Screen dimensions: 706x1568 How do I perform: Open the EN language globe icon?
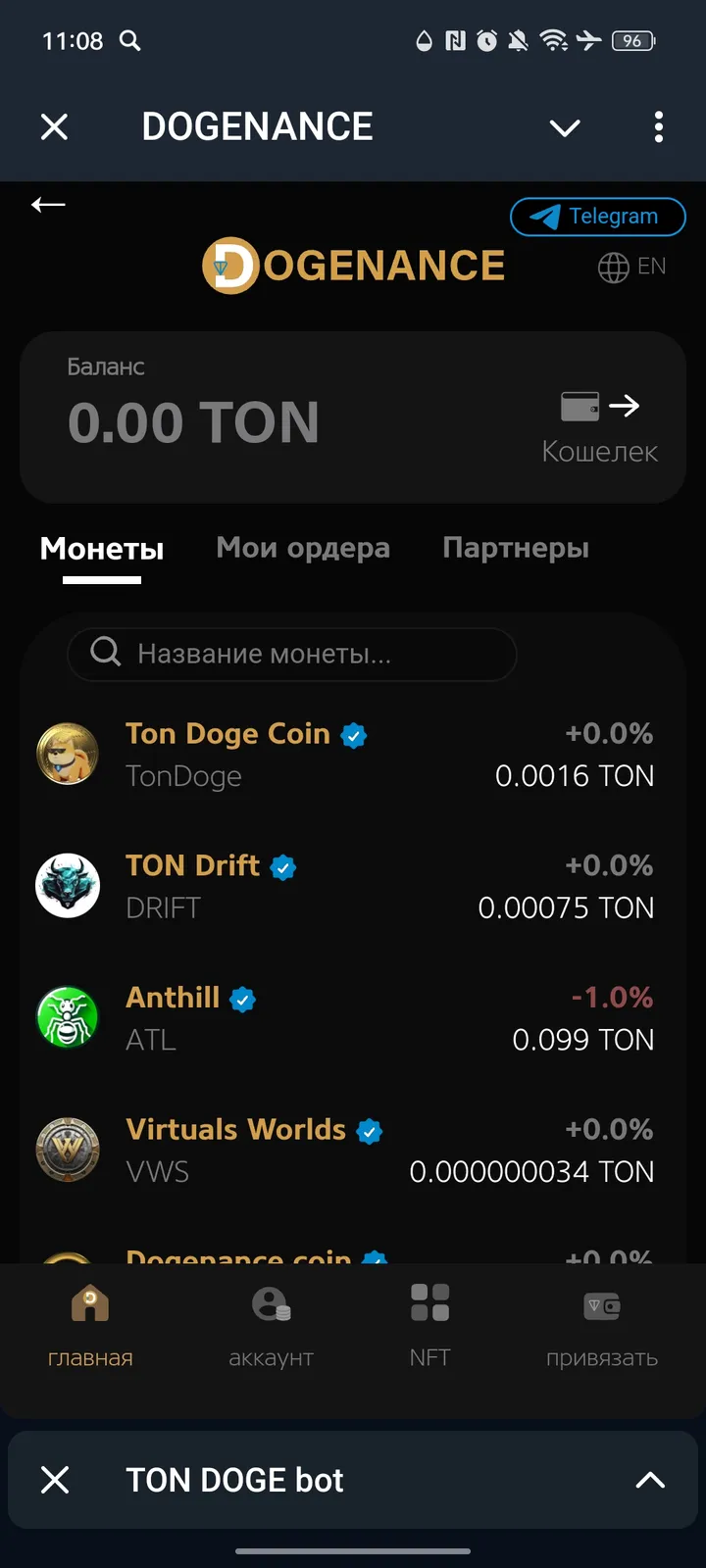[x=613, y=267]
